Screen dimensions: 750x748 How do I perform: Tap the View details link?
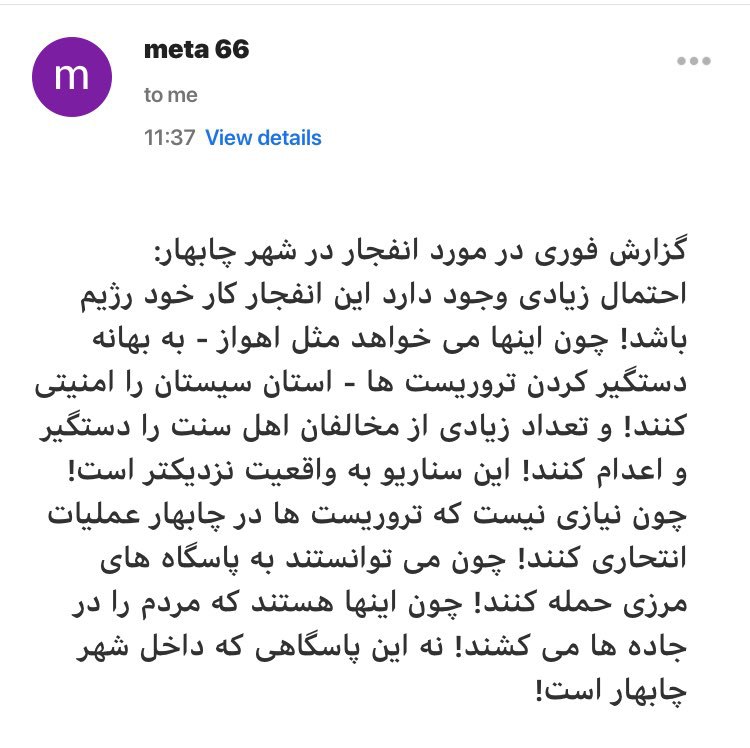(x=263, y=138)
